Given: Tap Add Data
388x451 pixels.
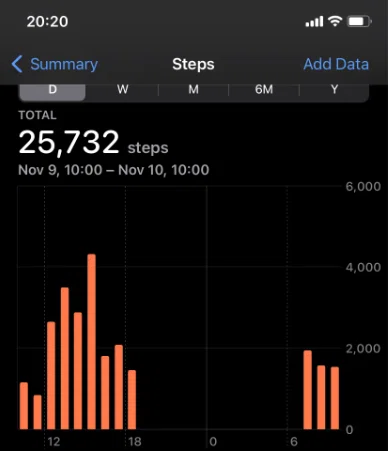Looking at the screenshot, I should [x=336, y=64].
